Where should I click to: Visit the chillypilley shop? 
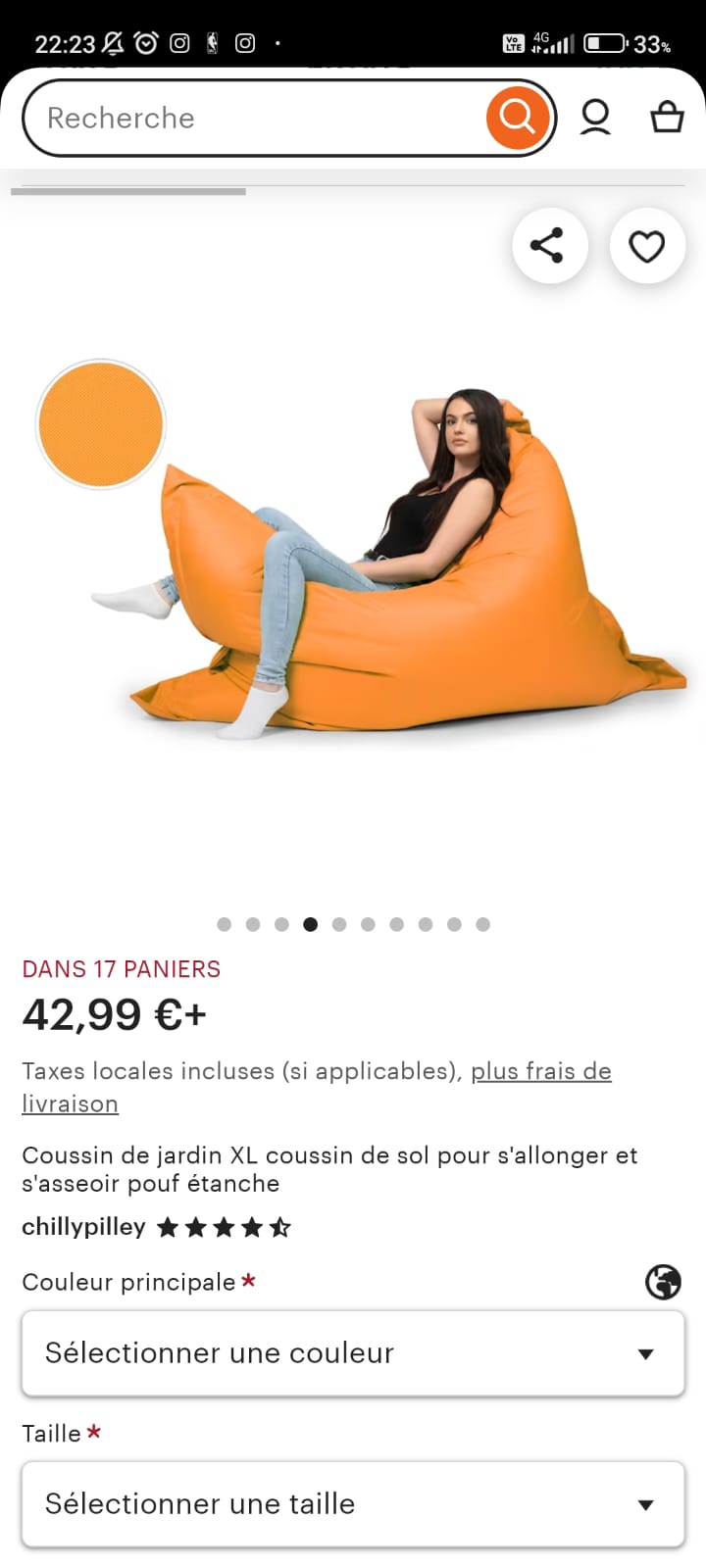[84, 1227]
